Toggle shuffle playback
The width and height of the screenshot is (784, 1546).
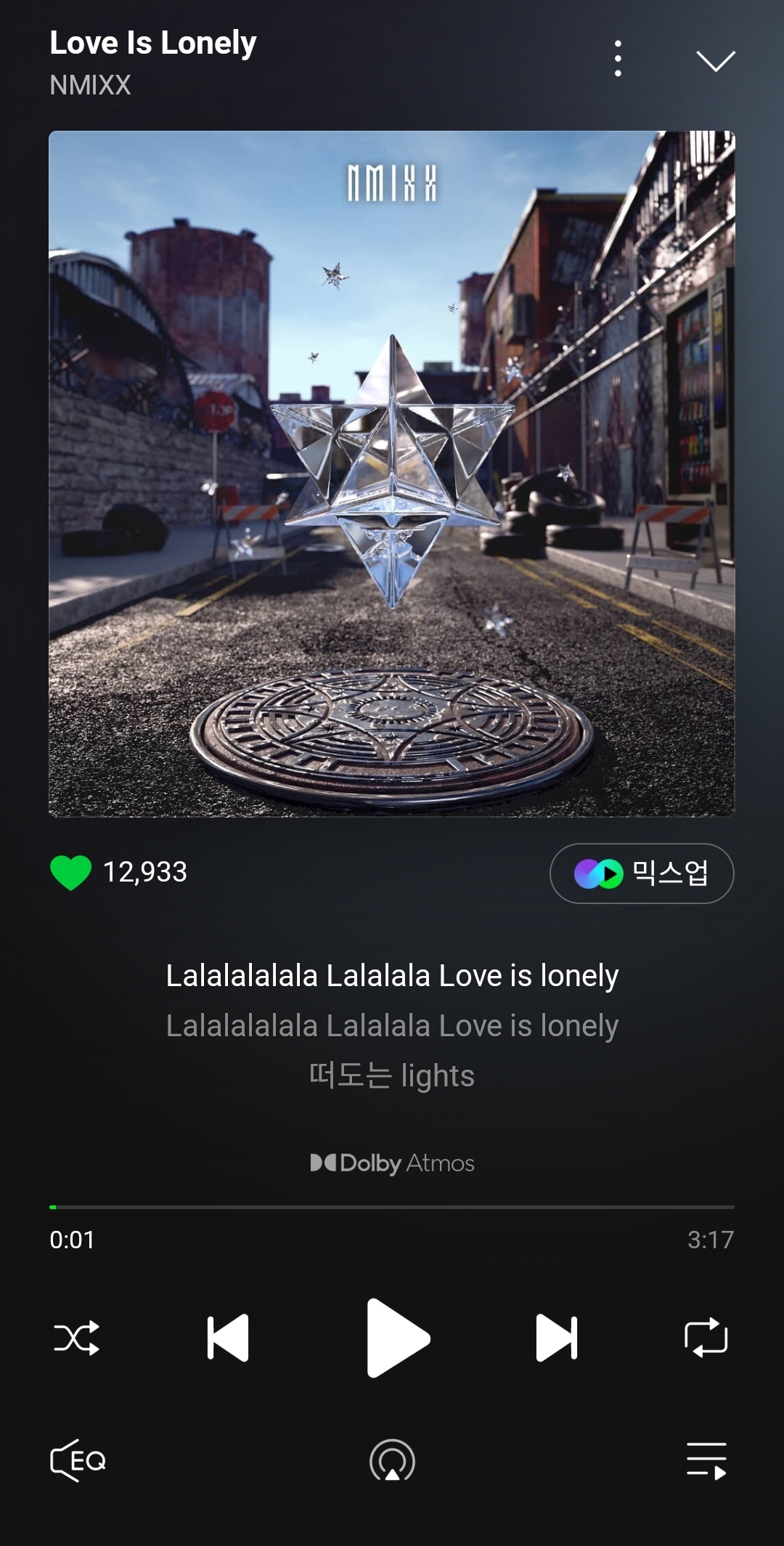[77, 1338]
